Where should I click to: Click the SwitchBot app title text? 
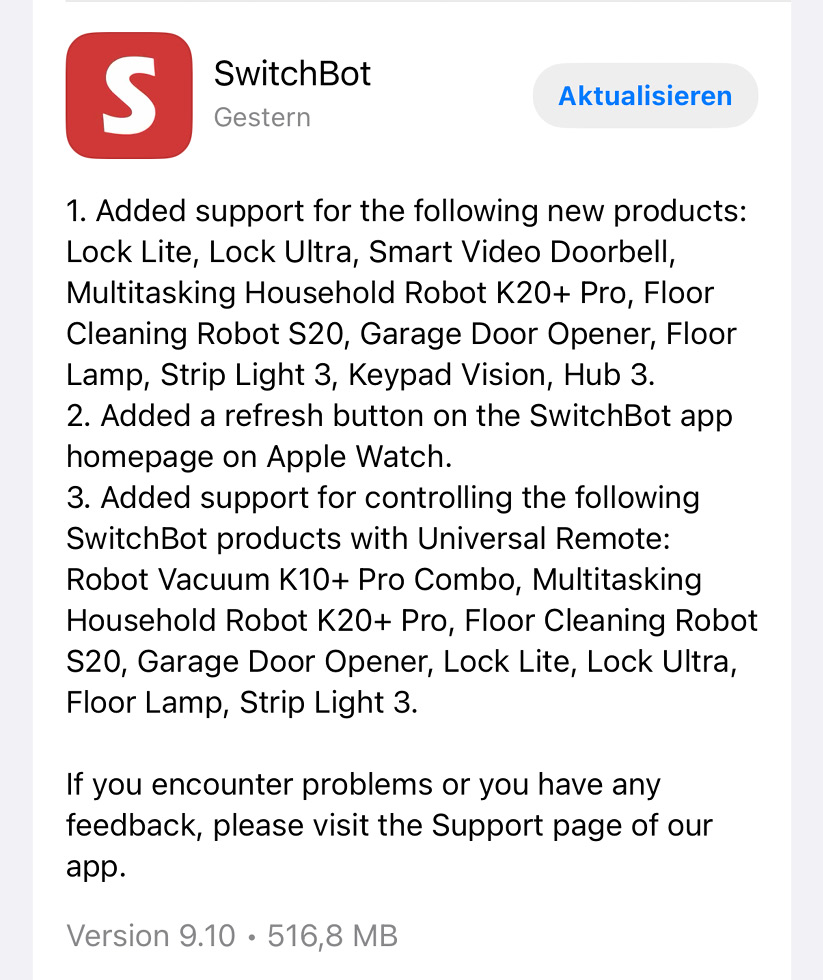tap(291, 73)
